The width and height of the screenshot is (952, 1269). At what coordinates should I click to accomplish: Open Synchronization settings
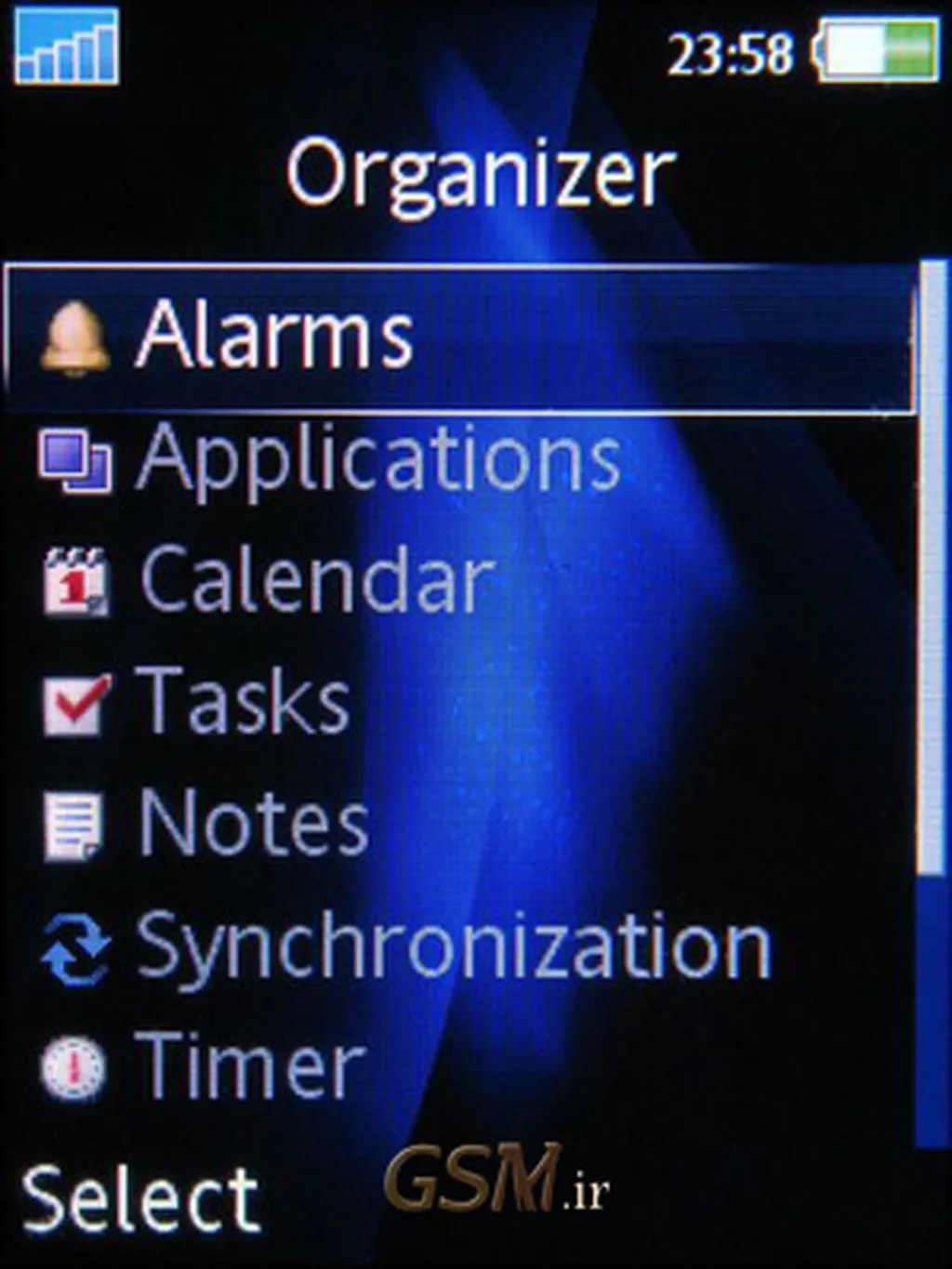coord(453,946)
